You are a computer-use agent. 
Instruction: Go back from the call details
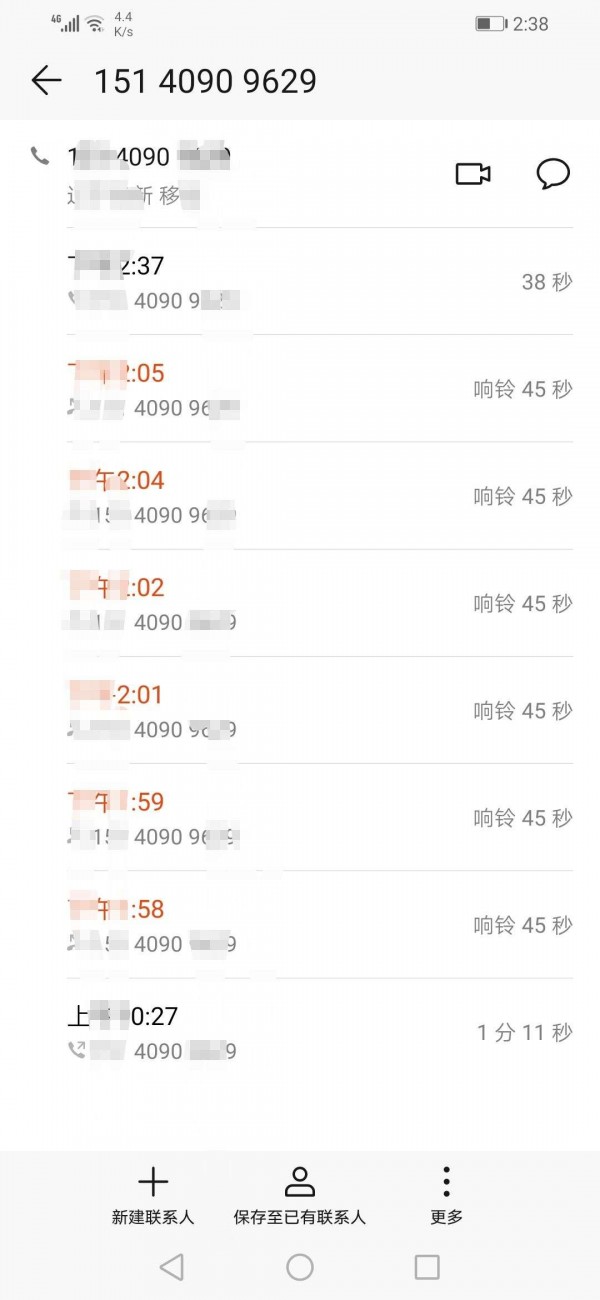(46, 81)
